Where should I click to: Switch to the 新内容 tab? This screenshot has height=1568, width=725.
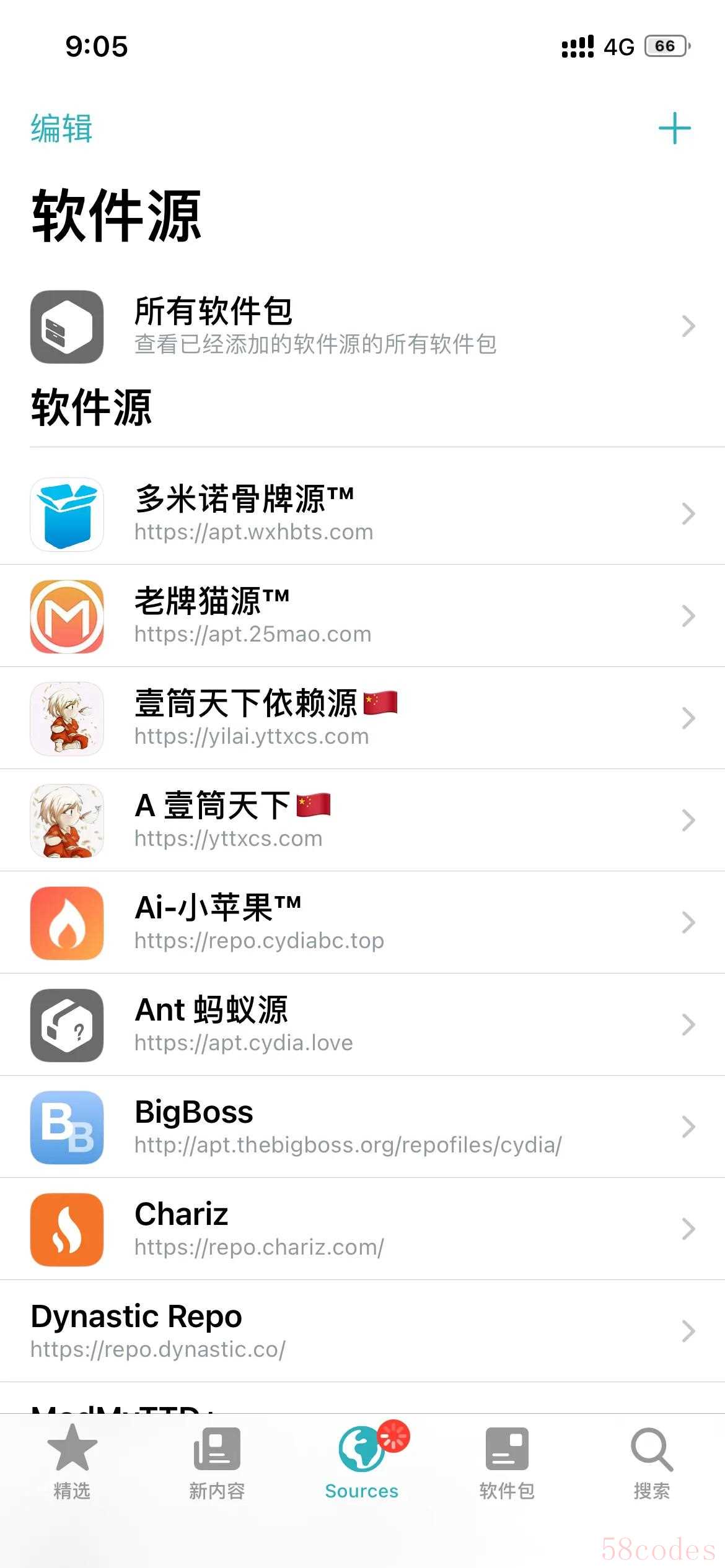click(x=217, y=1461)
